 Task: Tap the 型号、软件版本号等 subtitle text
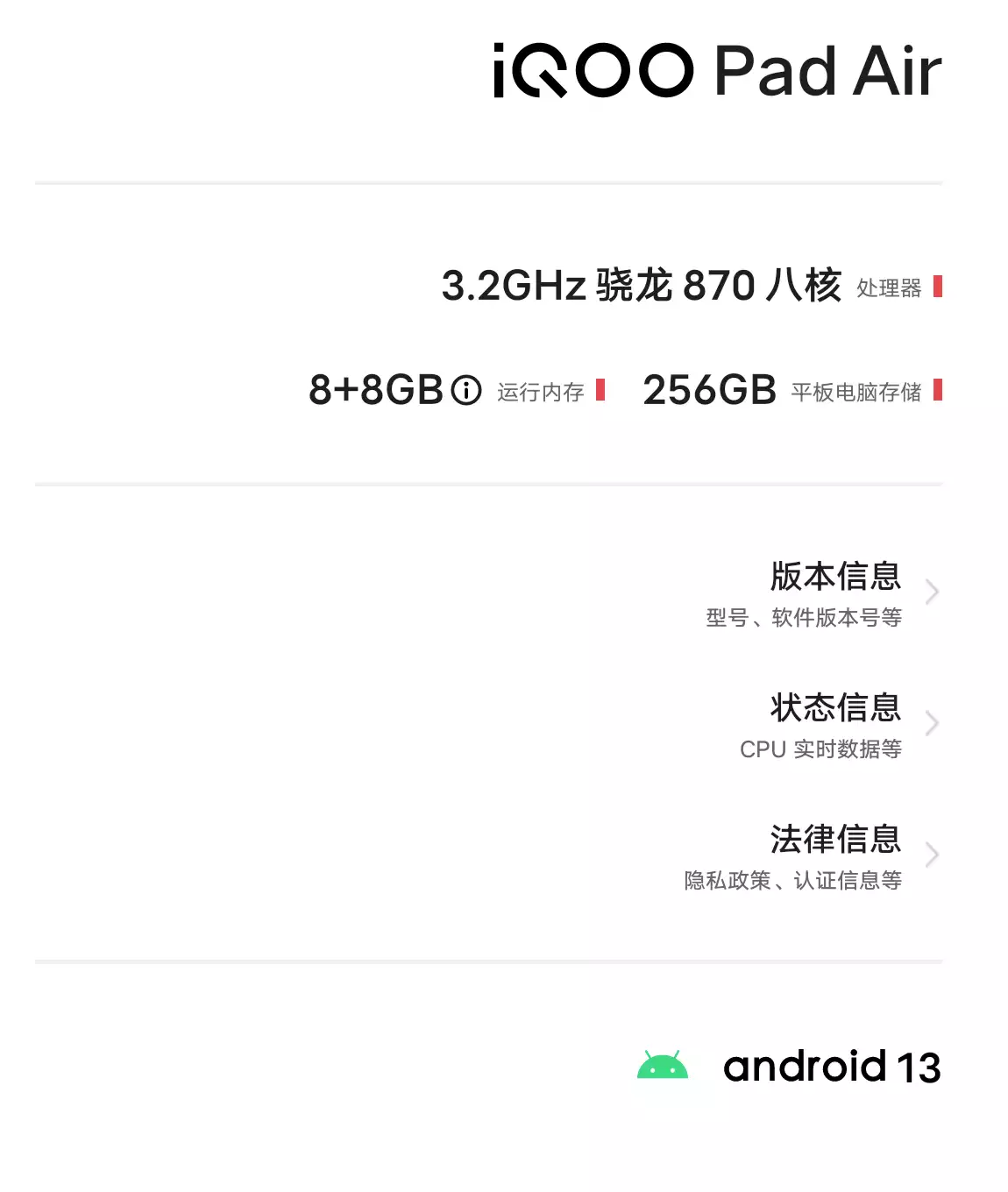pyautogui.click(x=802, y=617)
